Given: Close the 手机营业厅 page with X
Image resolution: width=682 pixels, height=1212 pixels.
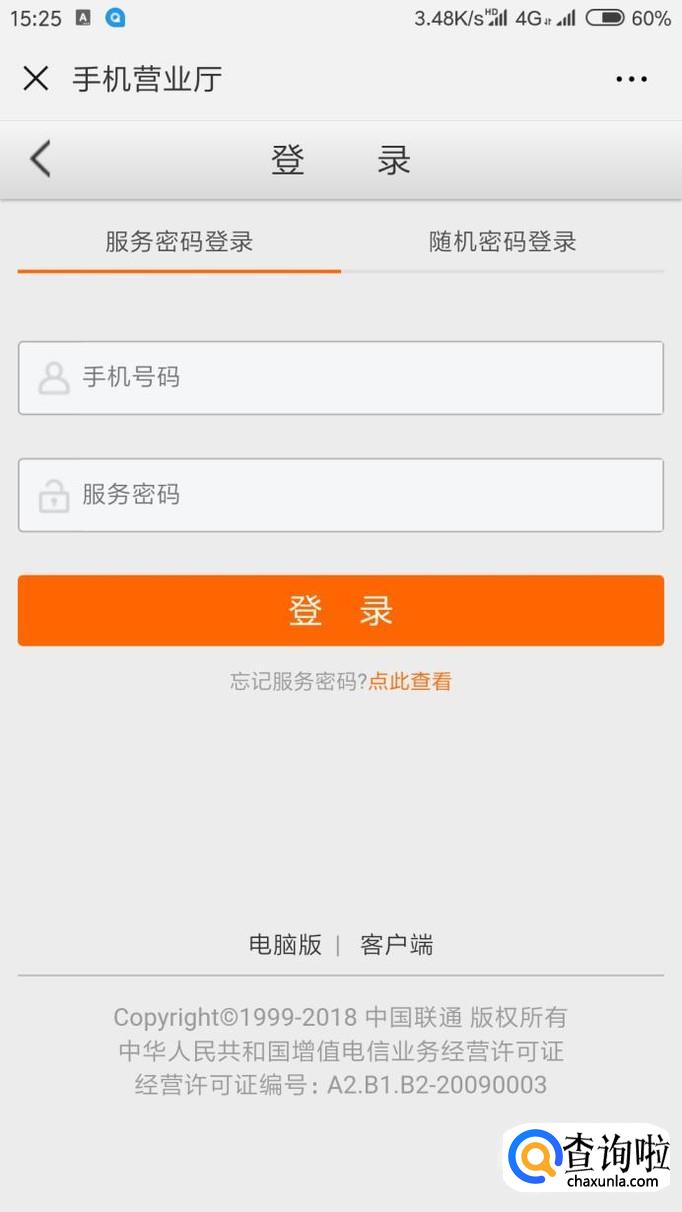Looking at the screenshot, I should 35,78.
